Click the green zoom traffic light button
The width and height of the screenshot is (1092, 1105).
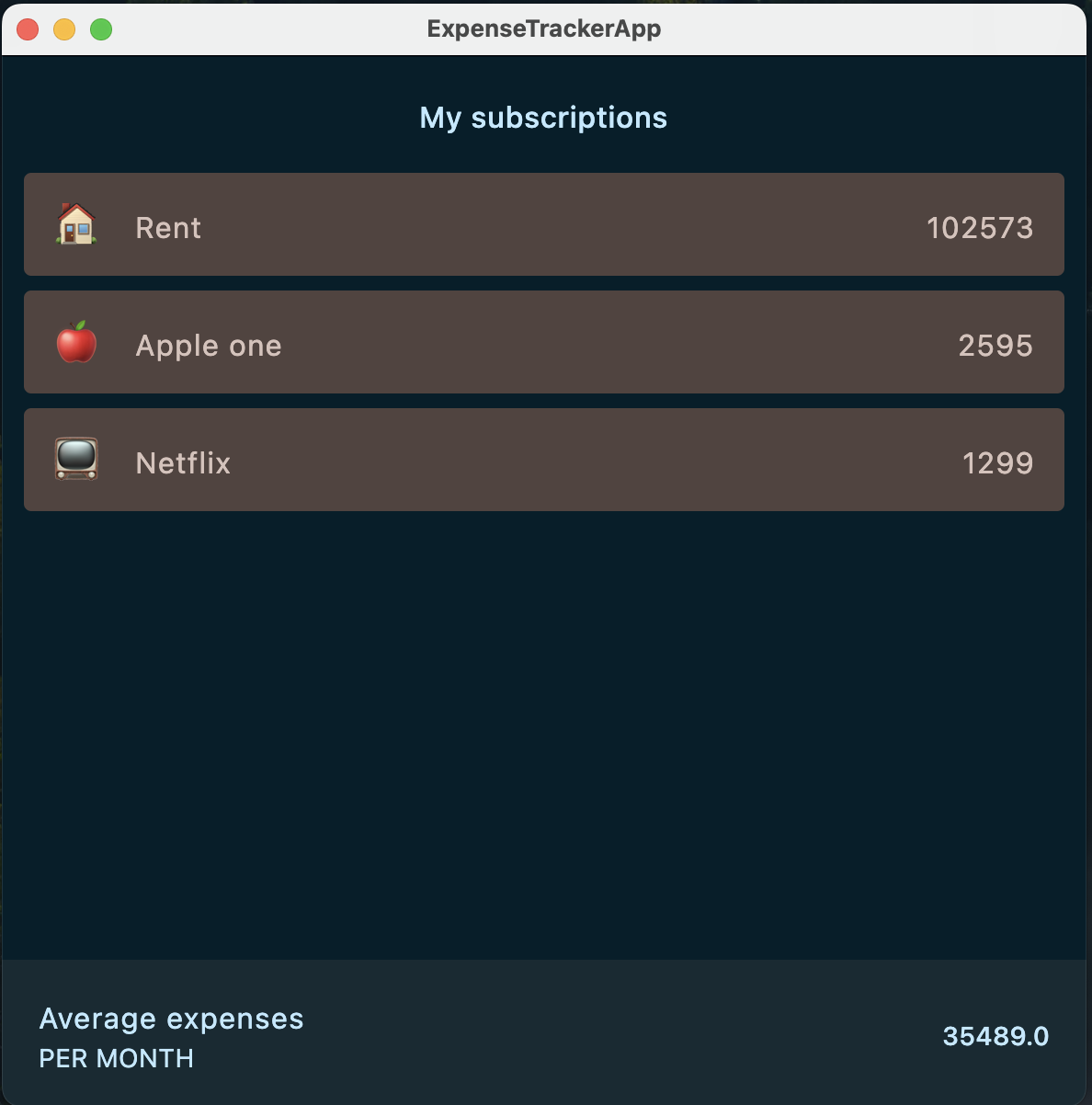pyautogui.click(x=99, y=28)
